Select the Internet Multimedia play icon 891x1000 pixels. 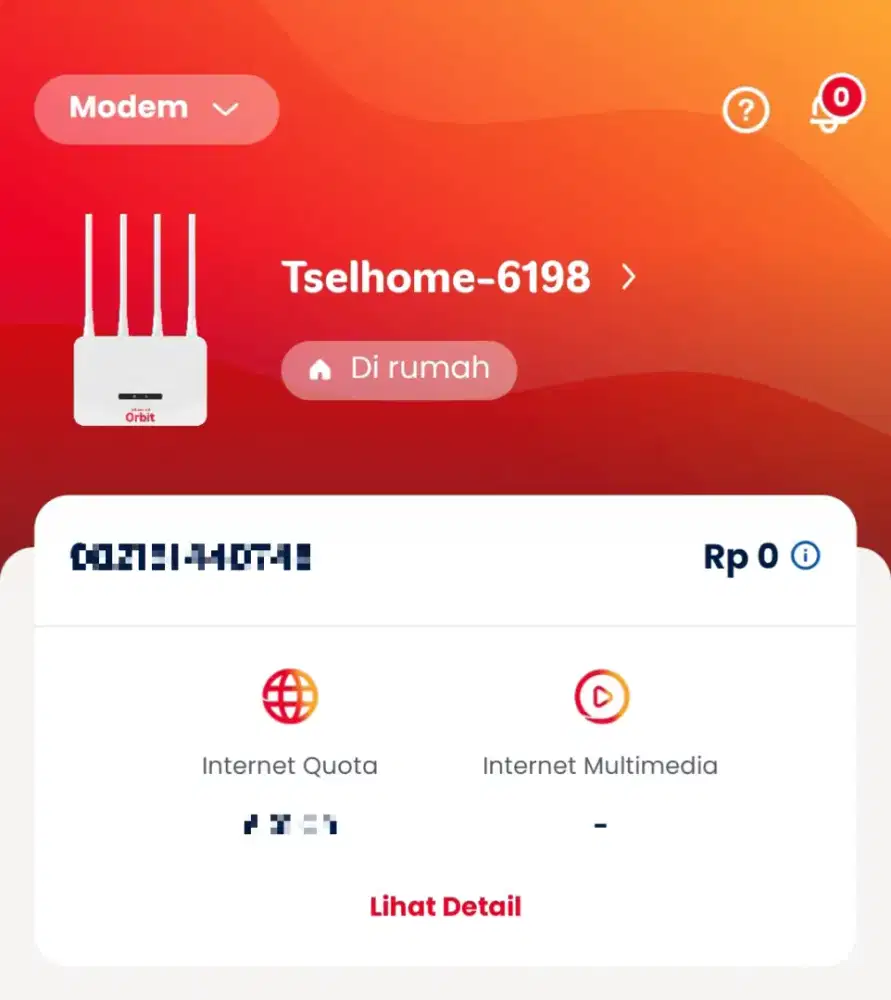click(600, 696)
